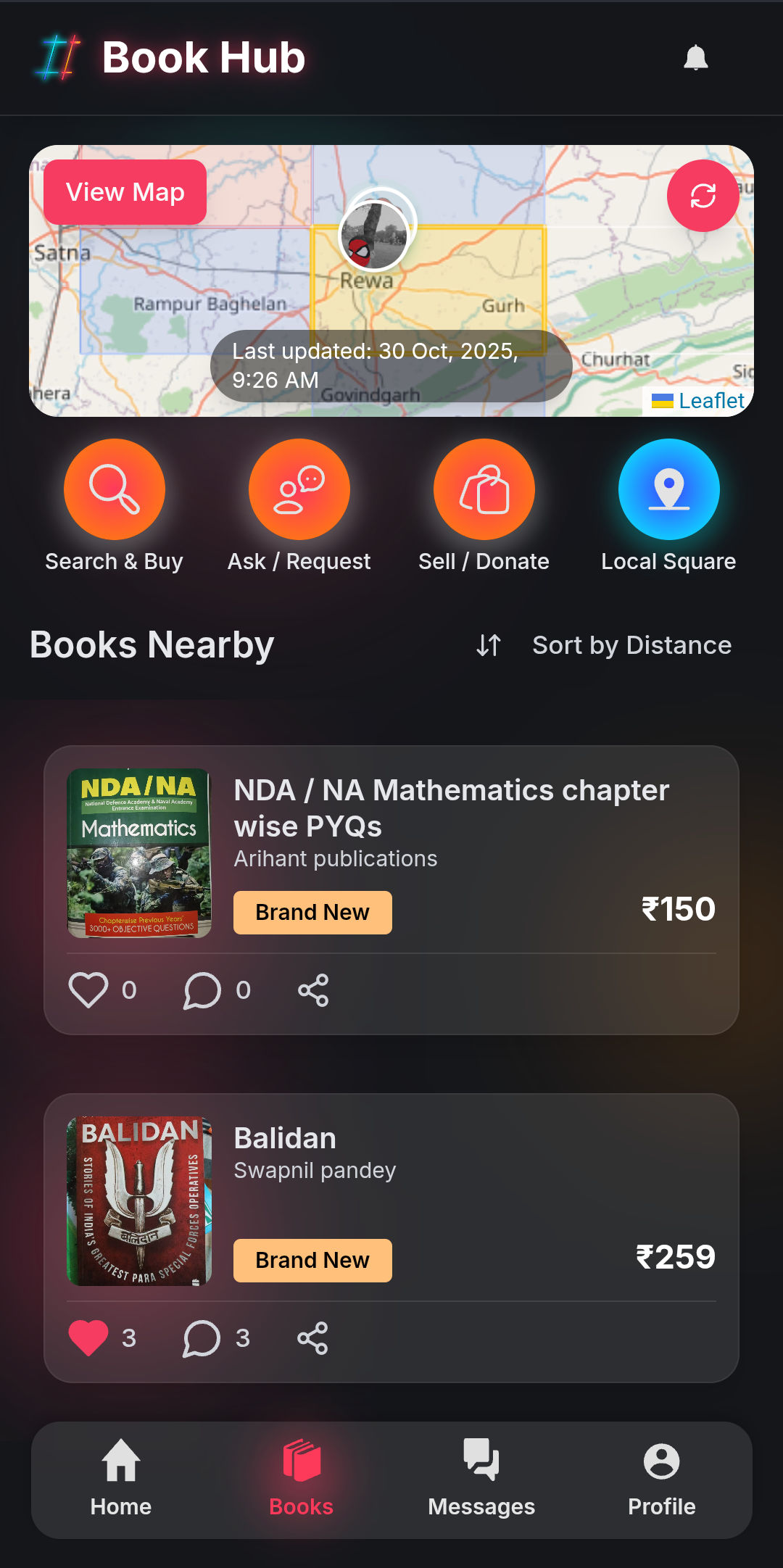Open the notifications bell

(x=695, y=57)
